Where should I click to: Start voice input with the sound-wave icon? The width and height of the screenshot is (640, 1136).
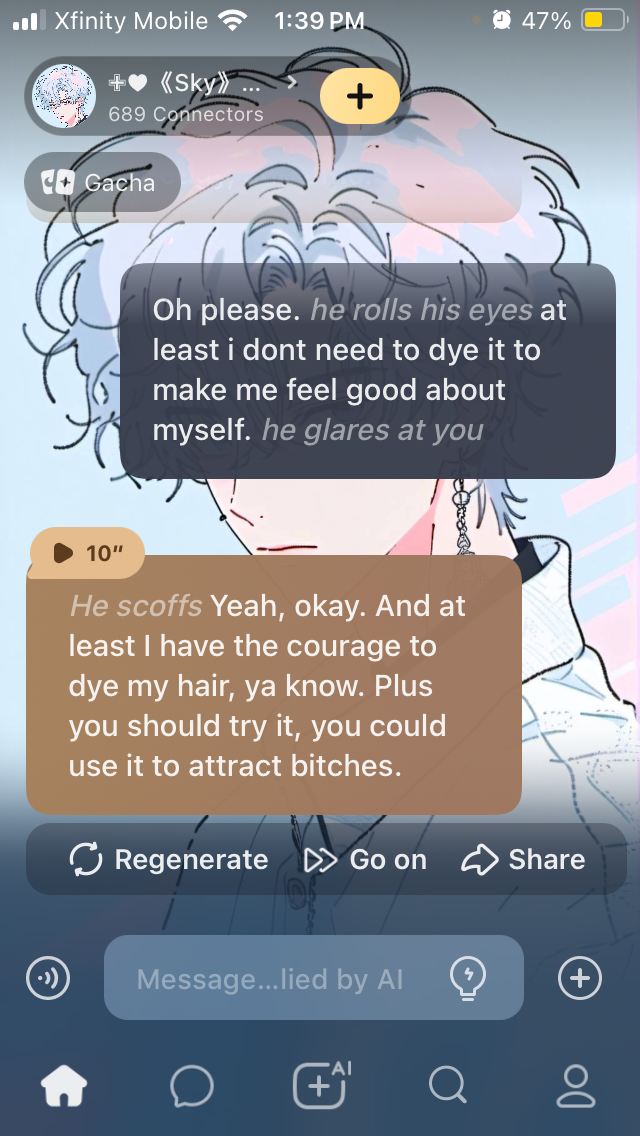48,978
